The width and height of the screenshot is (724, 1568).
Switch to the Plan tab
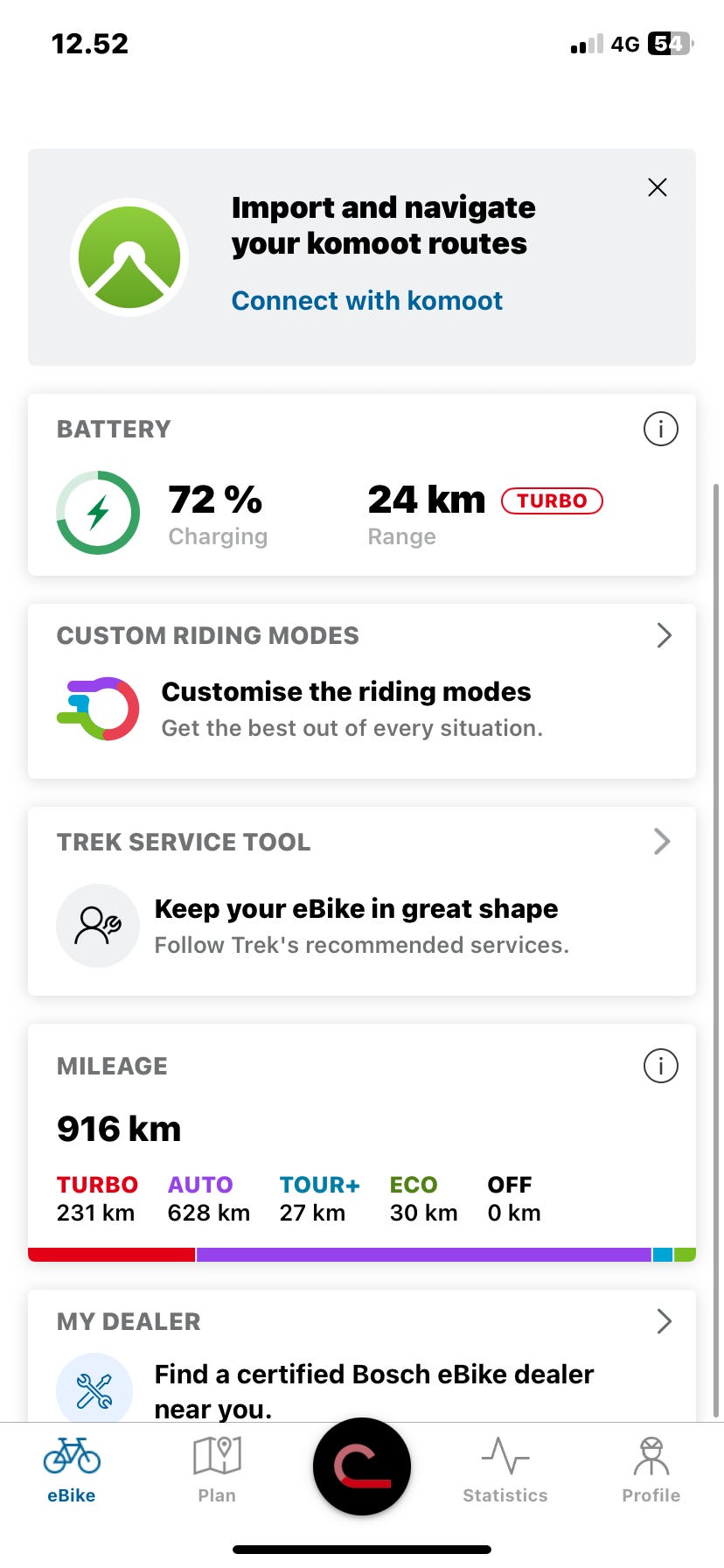click(x=217, y=1469)
